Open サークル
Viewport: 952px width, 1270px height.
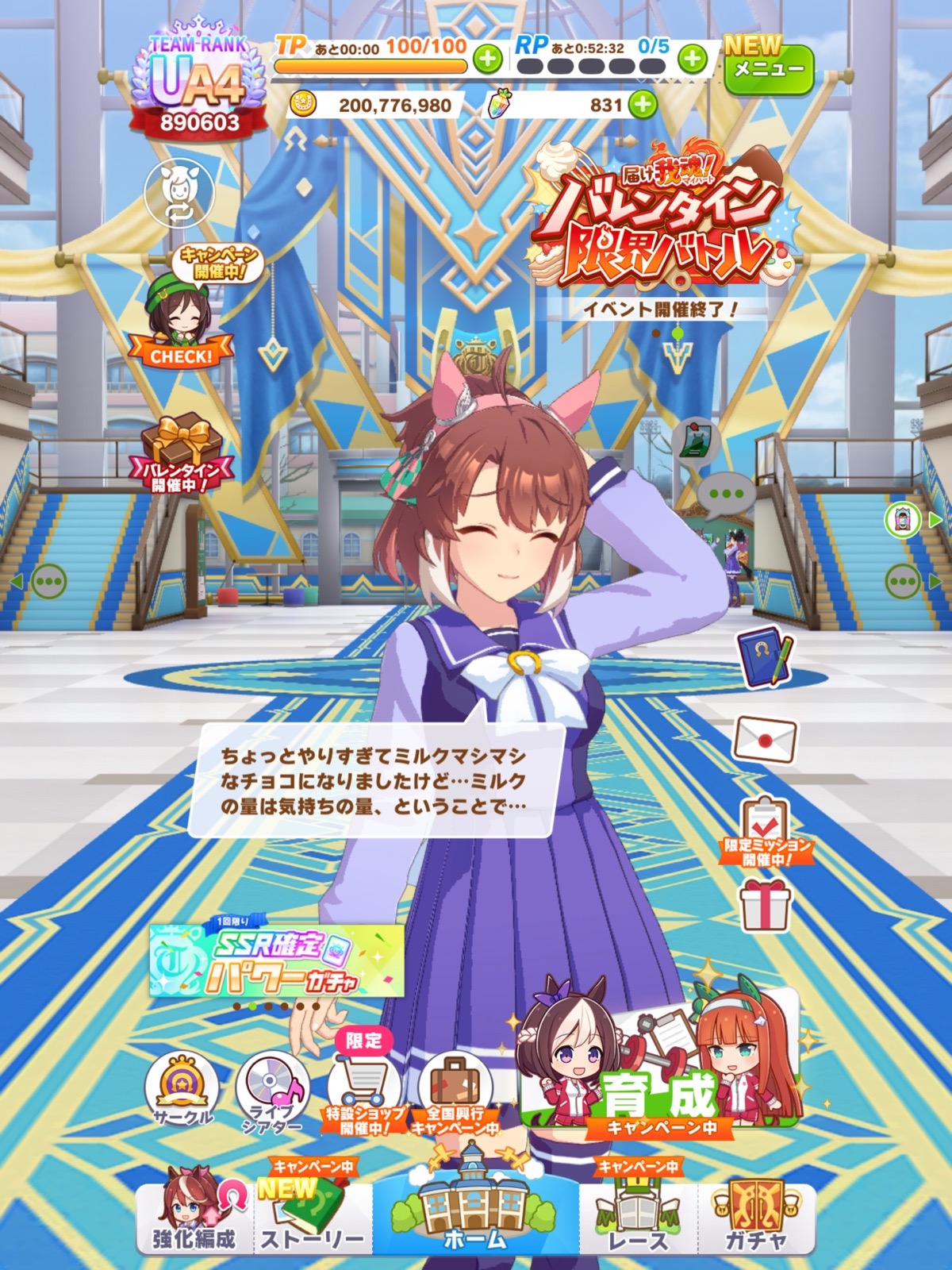[x=182, y=1089]
